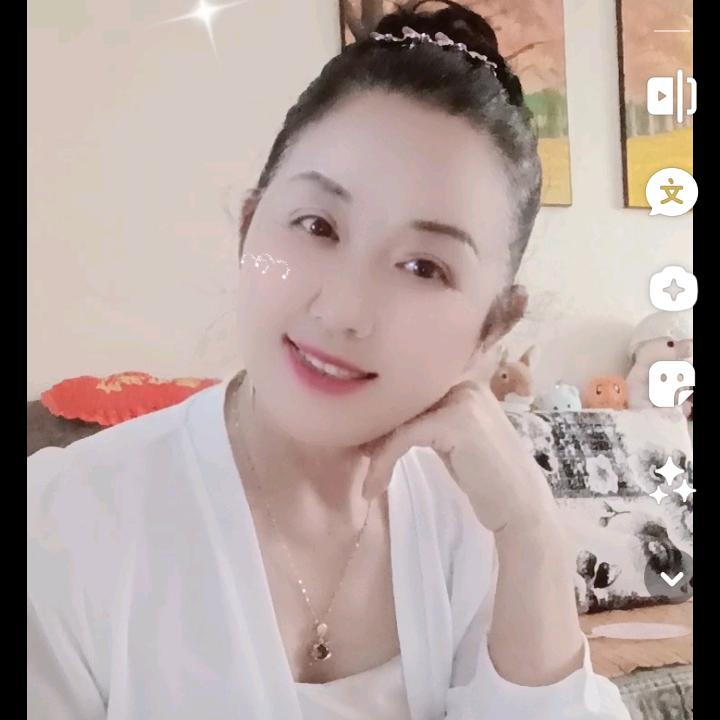The image size is (720, 720).
Task: Open the video clip trimming tool
Action: [x=672, y=96]
